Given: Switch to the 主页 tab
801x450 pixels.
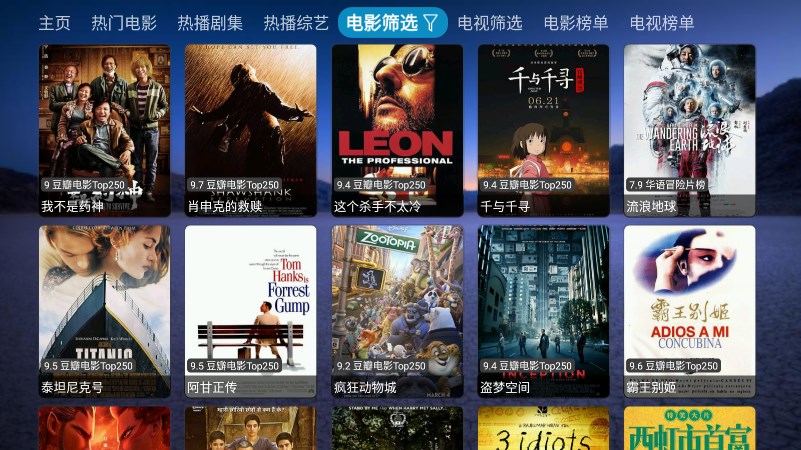Looking at the screenshot, I should tap(54, 23).
